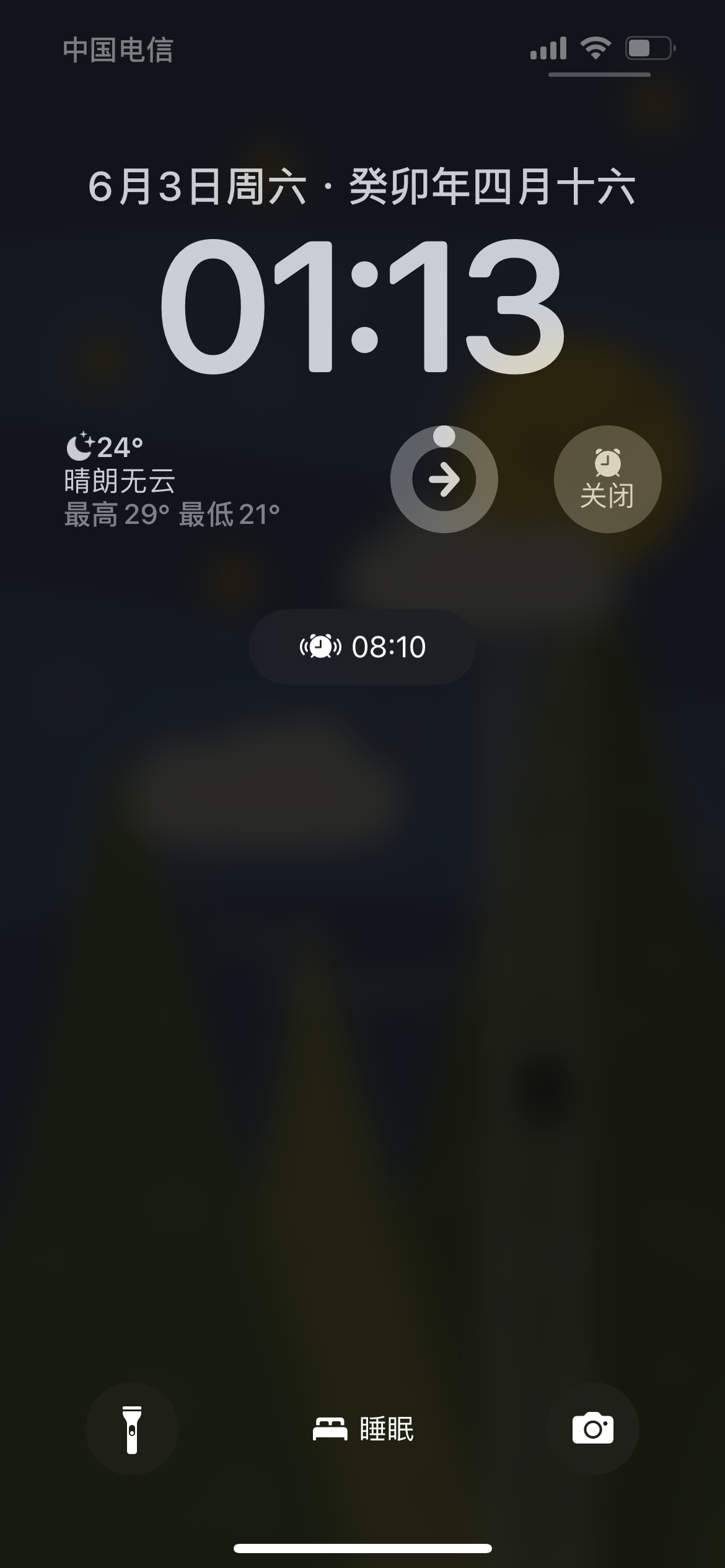Screen dimensions: 725x1568
Task: Open the camera from lock screen
Action: [x=593, y=1429]
